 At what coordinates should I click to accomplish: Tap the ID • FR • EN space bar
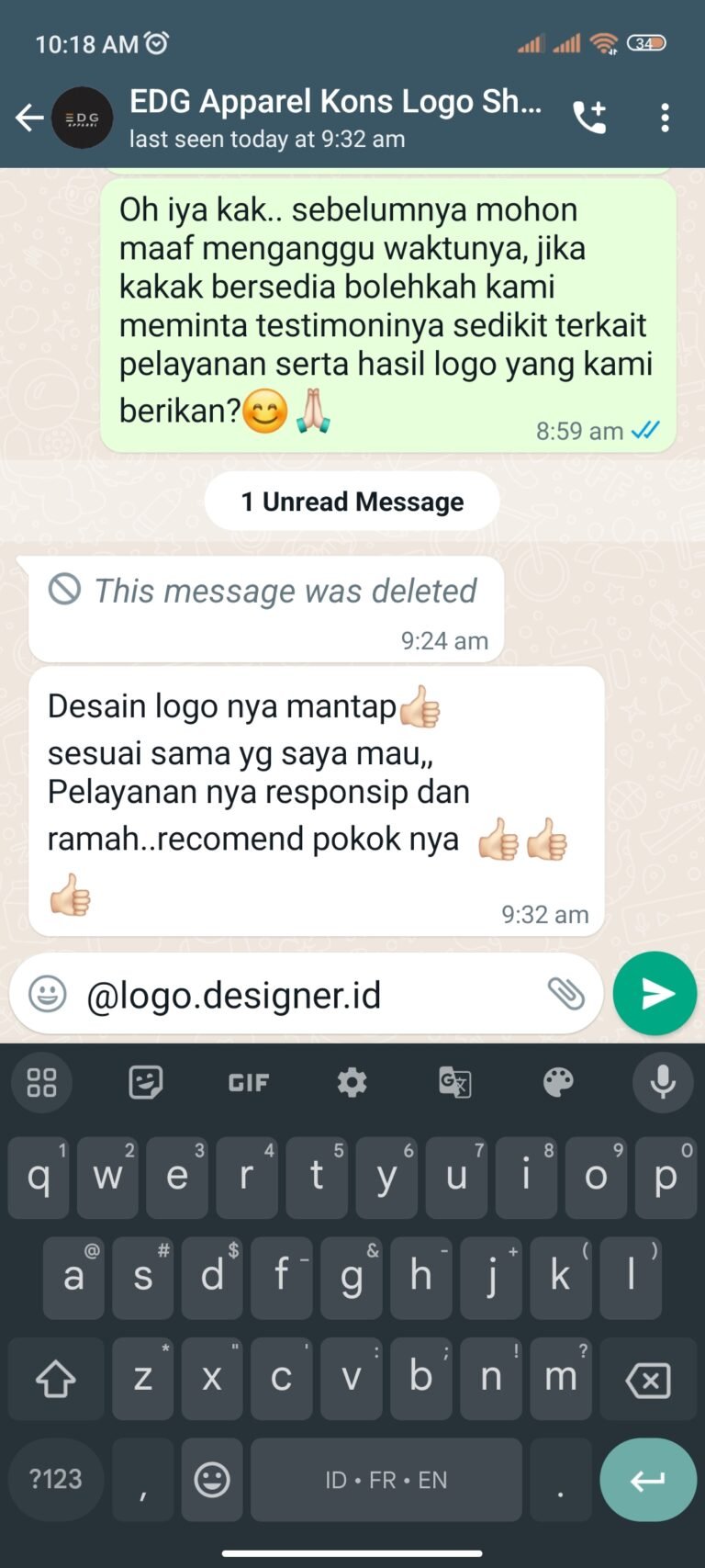coord(386,1480)
